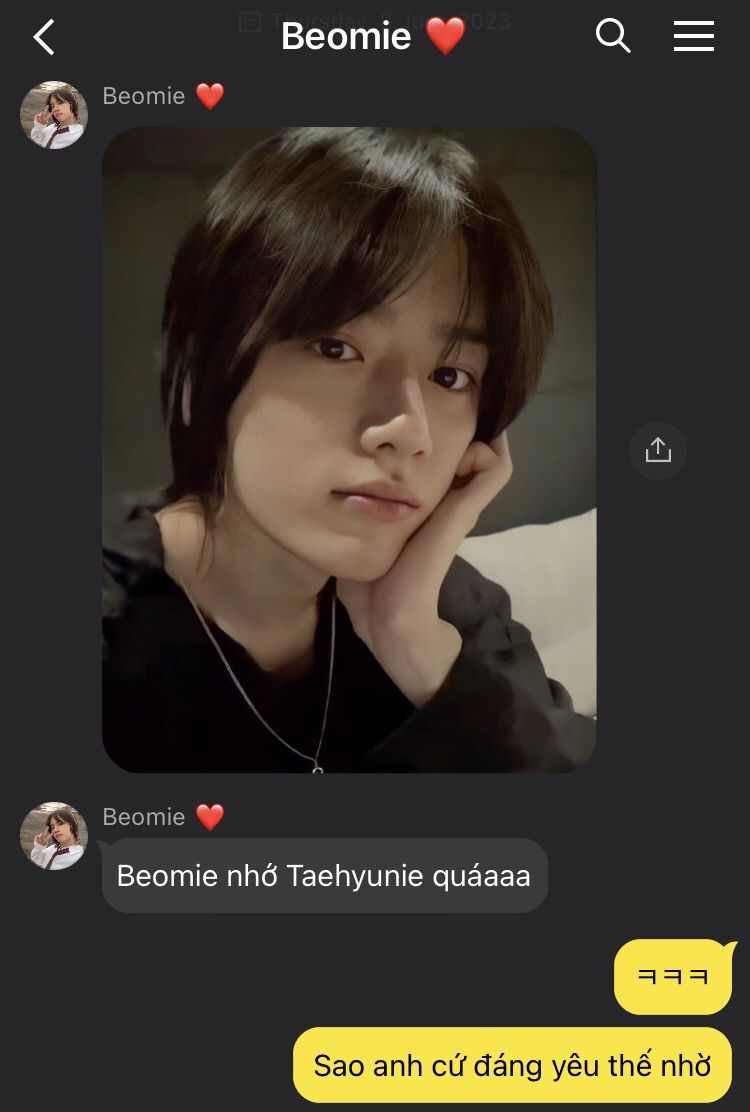Open Beomie's profile picture beside the photo
Screen dimensions: 750x1112
point(54,115)
